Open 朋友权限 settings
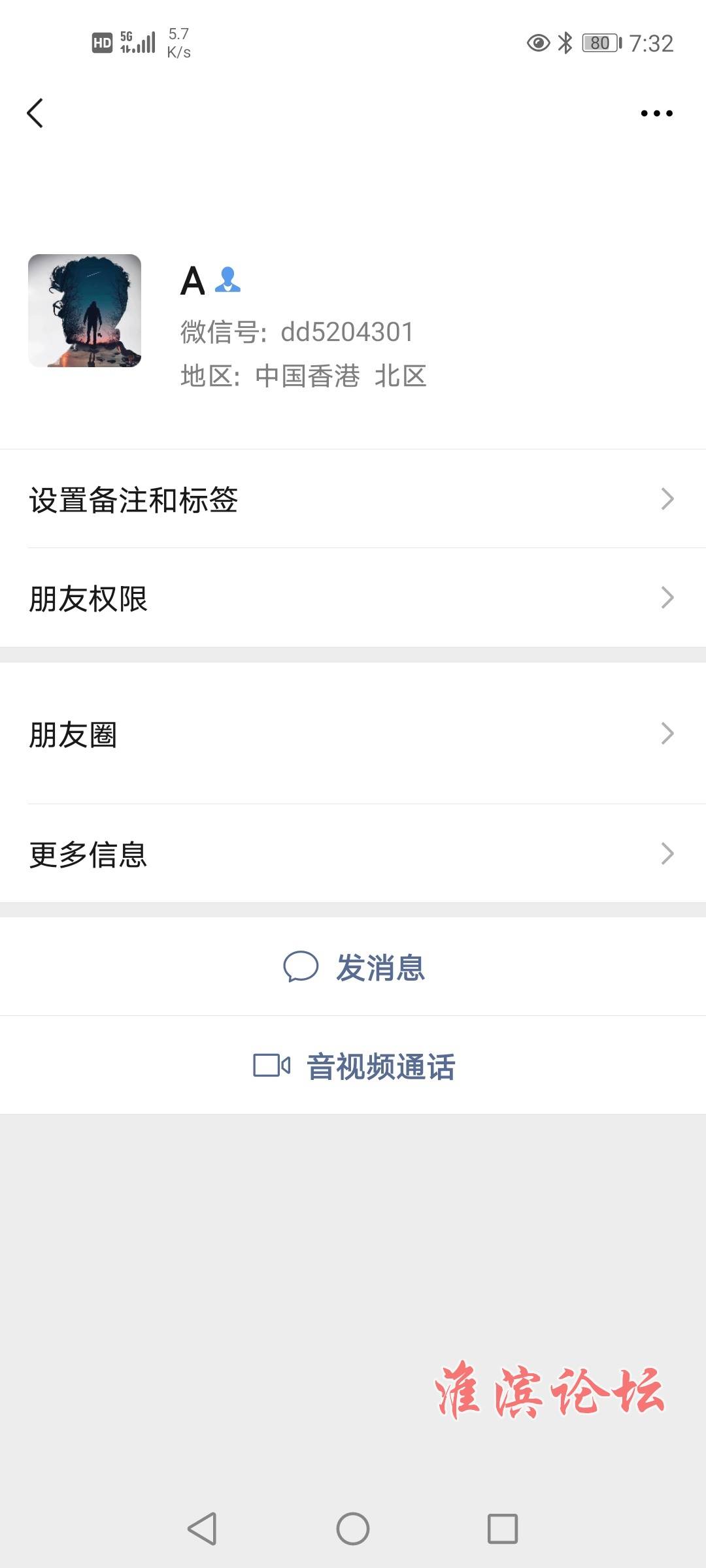 (x=353, y=598)
